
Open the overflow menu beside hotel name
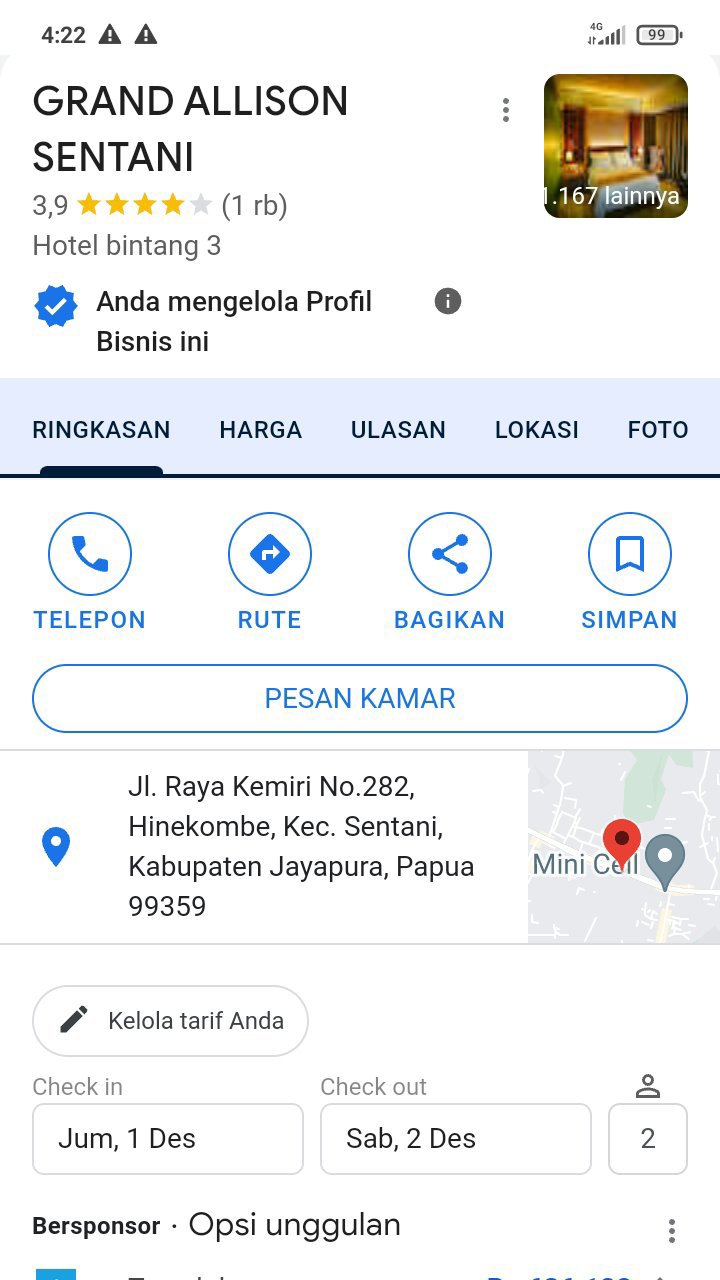pyautogui.click(x=506, y=110)
